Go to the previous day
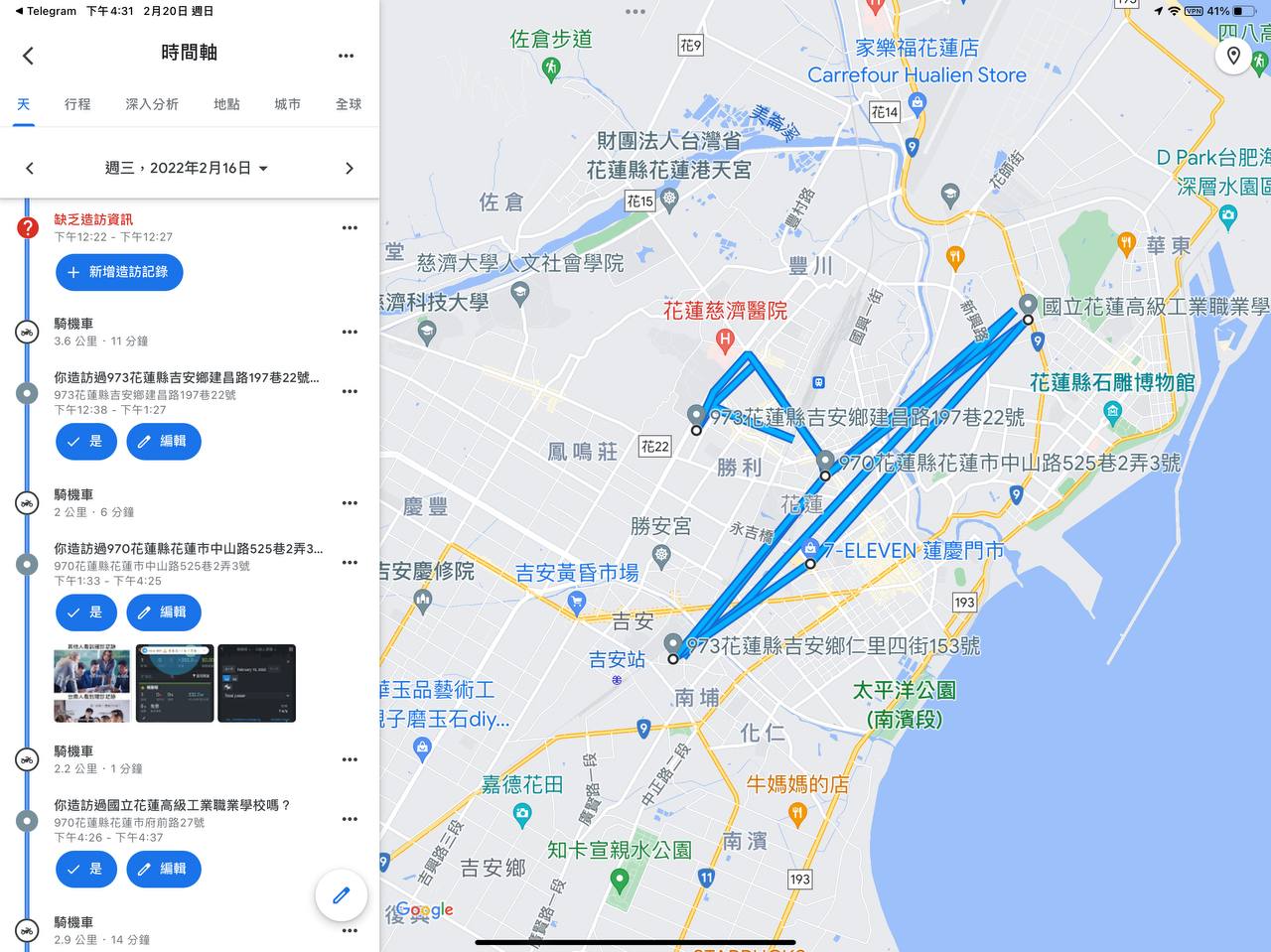The image size is (1271, 952). click(x=30, y=169)
